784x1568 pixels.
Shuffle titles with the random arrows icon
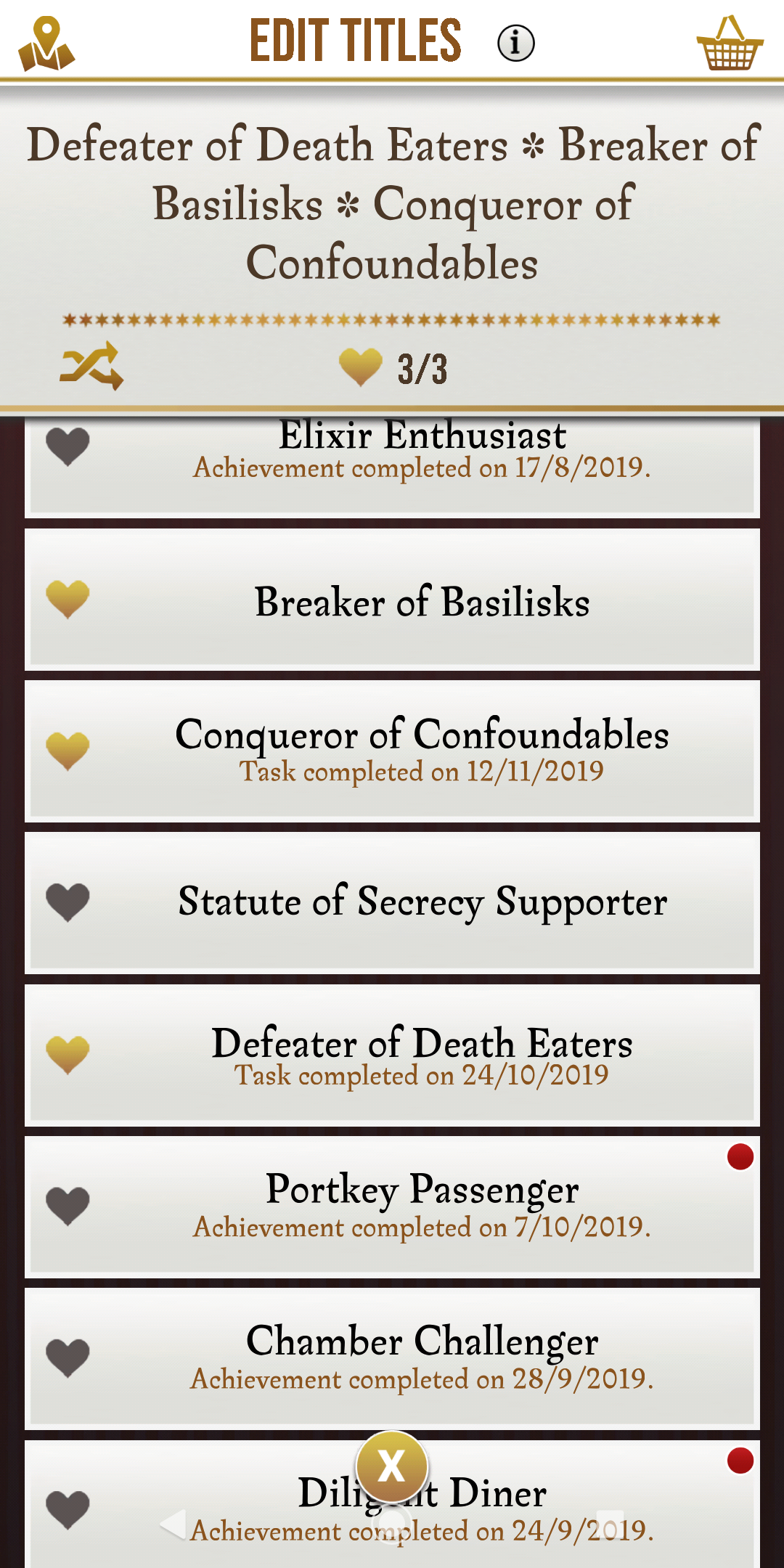coord(91,365)
